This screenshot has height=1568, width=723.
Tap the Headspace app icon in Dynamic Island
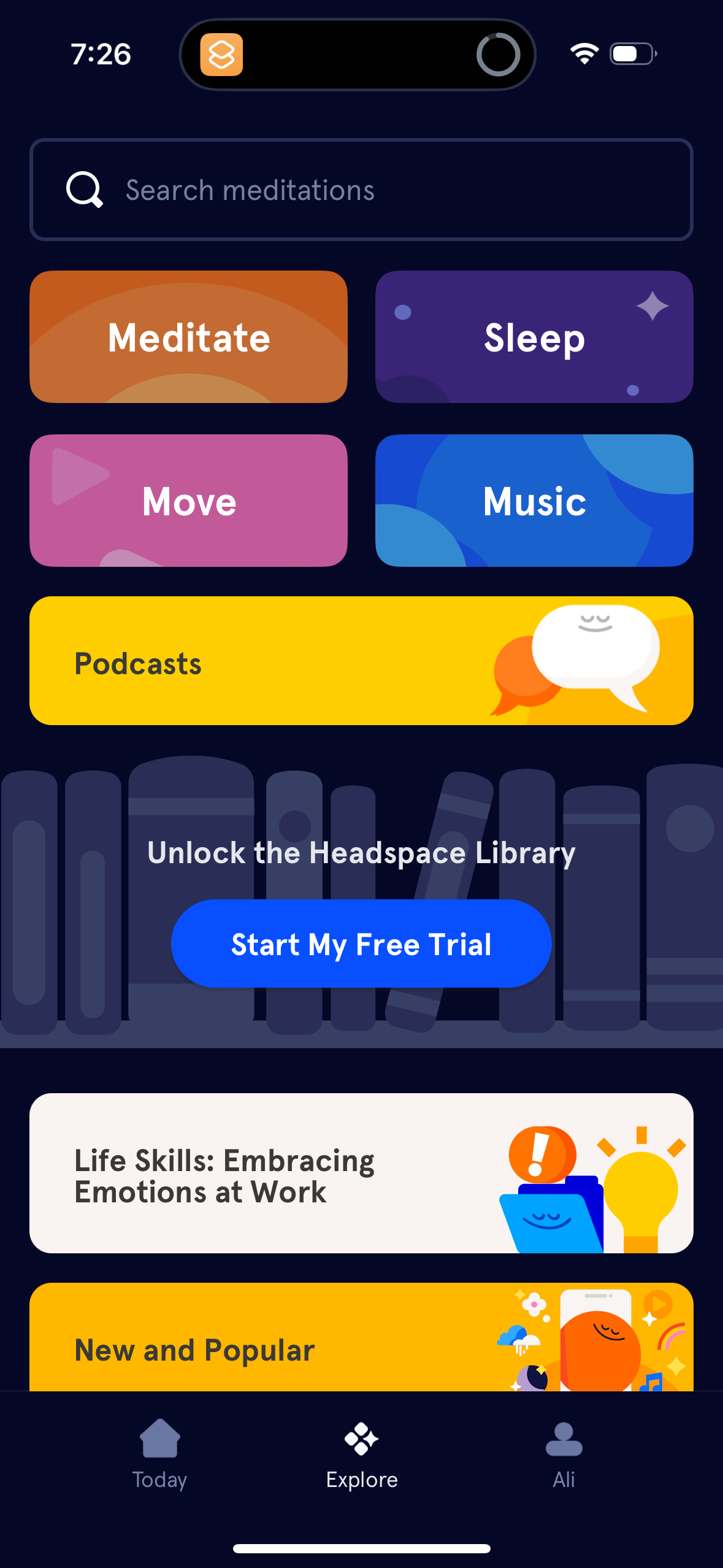point(222,55)
